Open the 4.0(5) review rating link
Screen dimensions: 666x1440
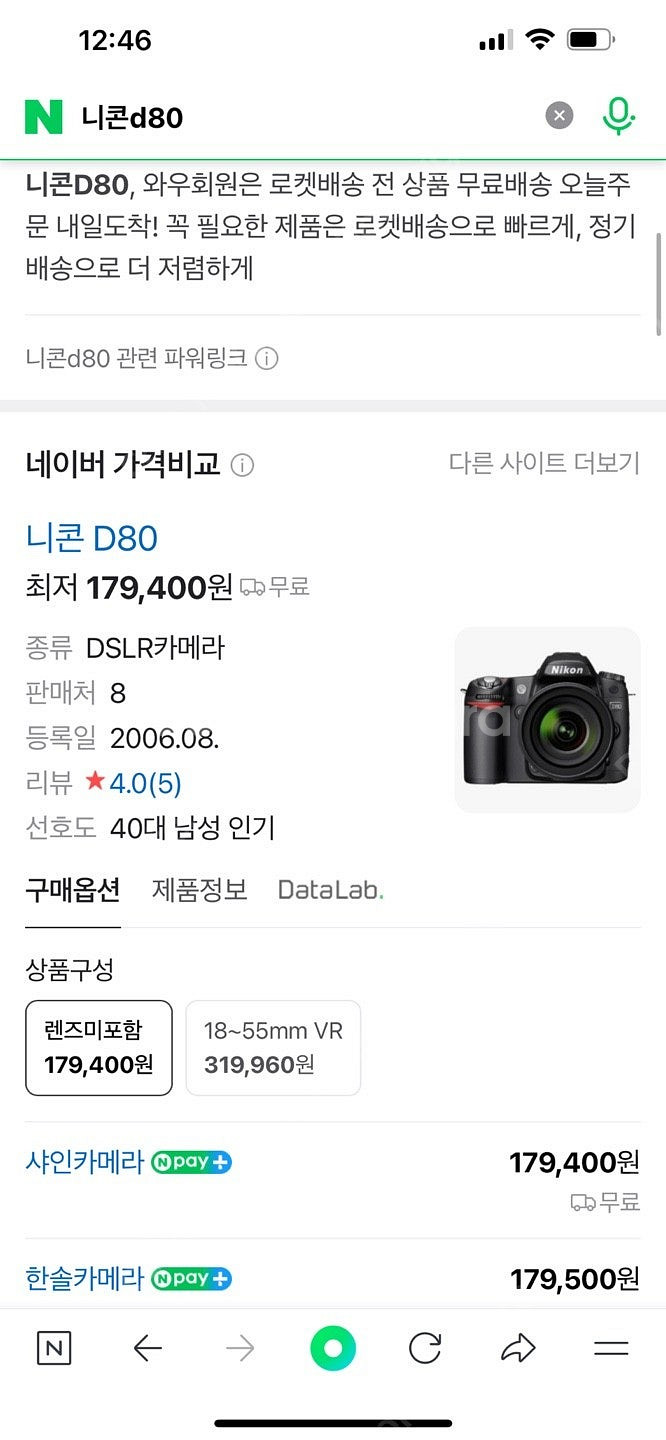[x=145, y=783]
